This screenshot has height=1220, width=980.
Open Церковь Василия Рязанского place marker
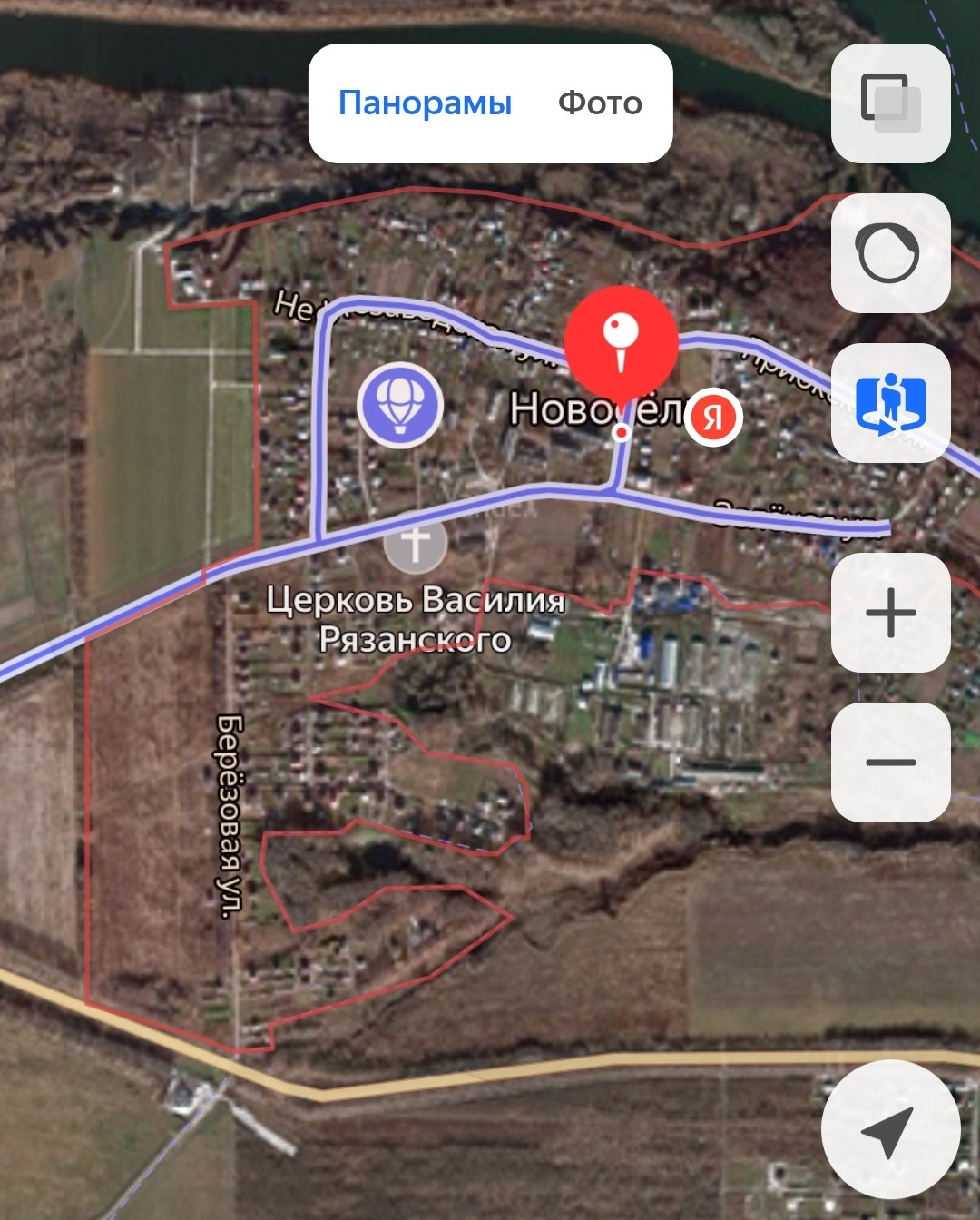click(416, 545)
